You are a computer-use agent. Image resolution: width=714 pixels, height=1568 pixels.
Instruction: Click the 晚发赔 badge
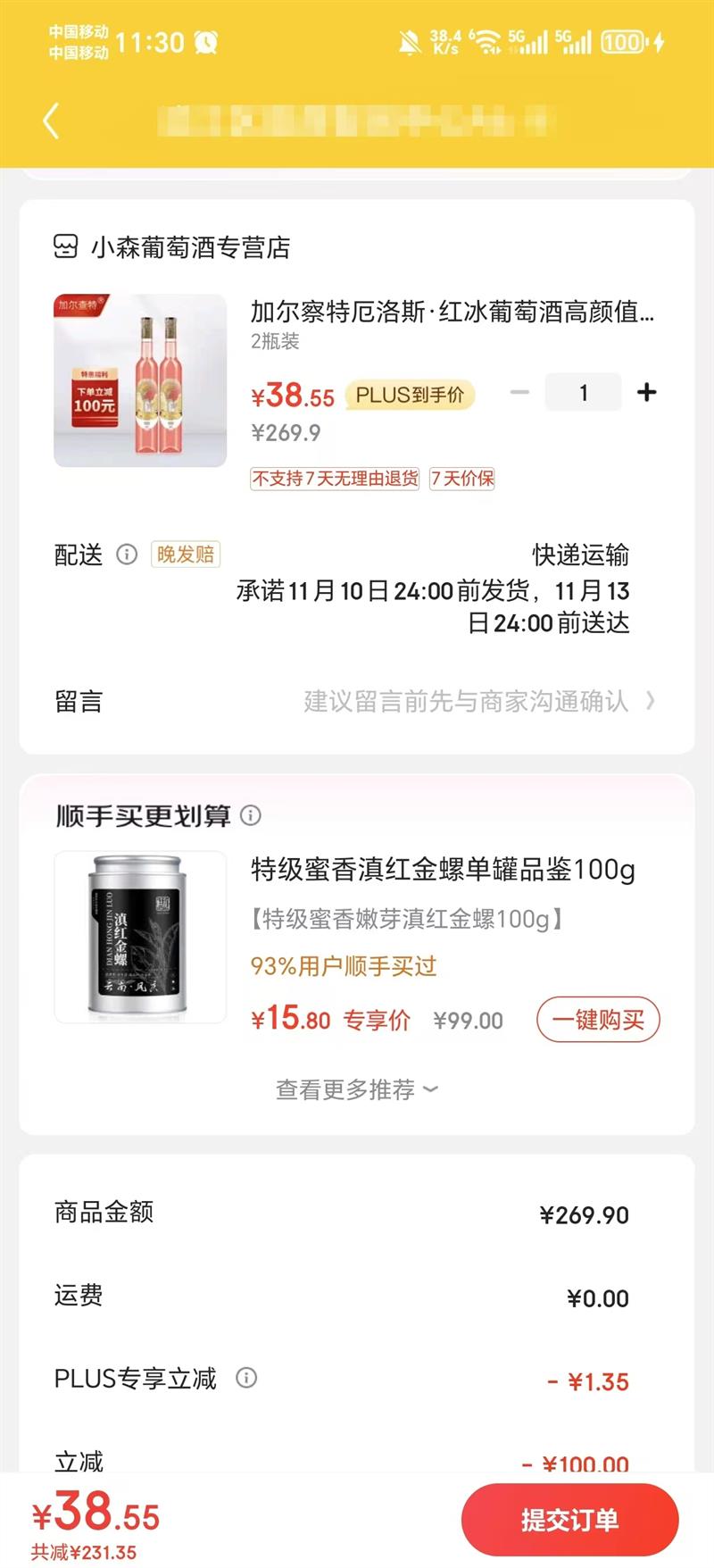tap(183, 555)
